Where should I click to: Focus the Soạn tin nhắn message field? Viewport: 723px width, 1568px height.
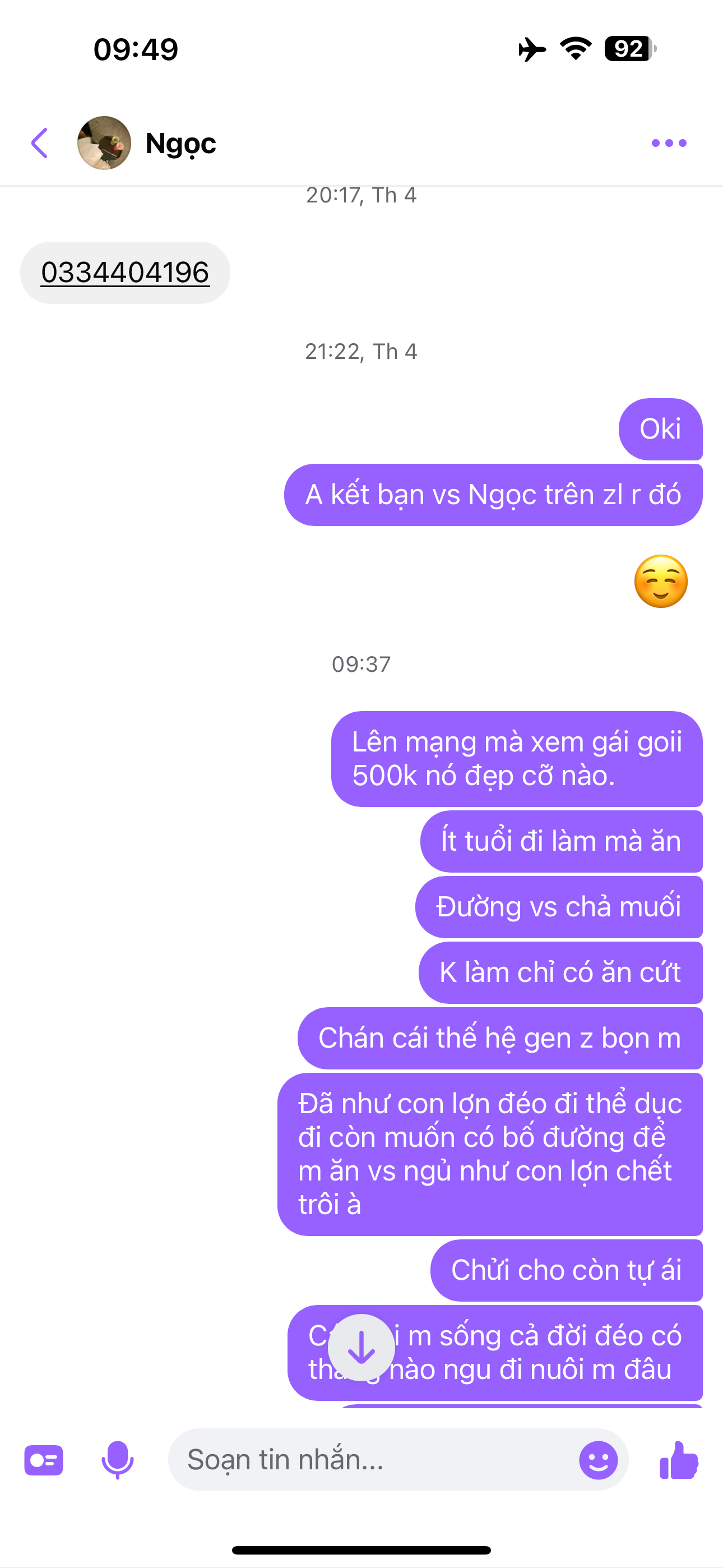pos(371,1460)
